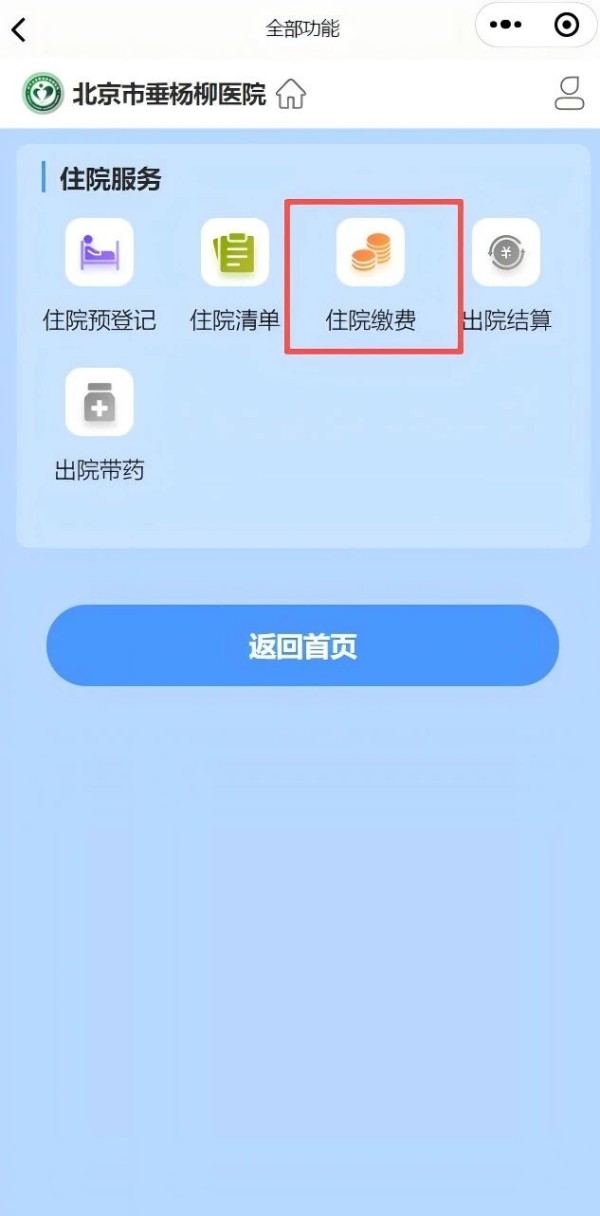
Task: Go back using the top-left arrow
Action: pyautogui.click(x=18, y=29)
